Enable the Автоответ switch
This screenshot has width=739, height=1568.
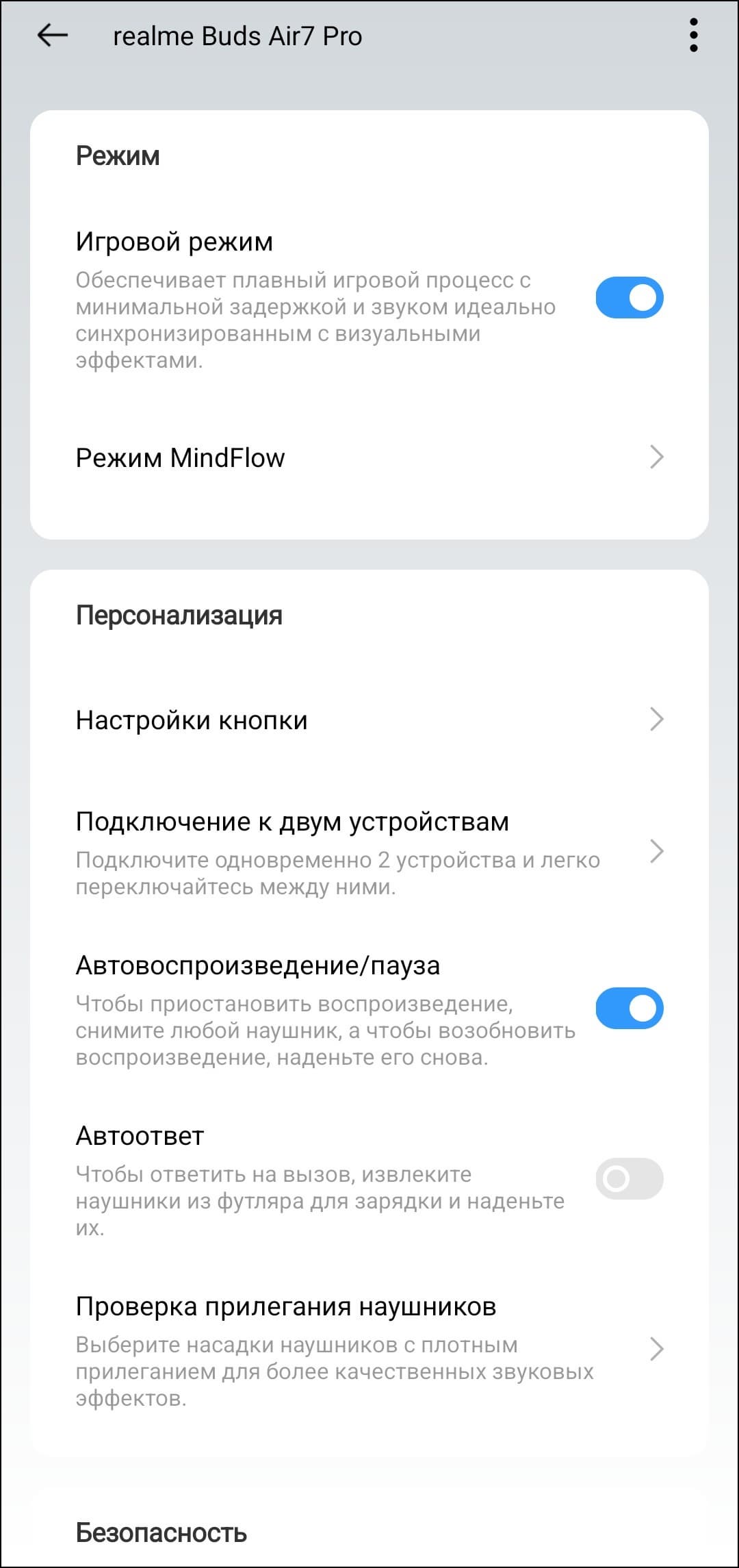[x=629, y=1178]
